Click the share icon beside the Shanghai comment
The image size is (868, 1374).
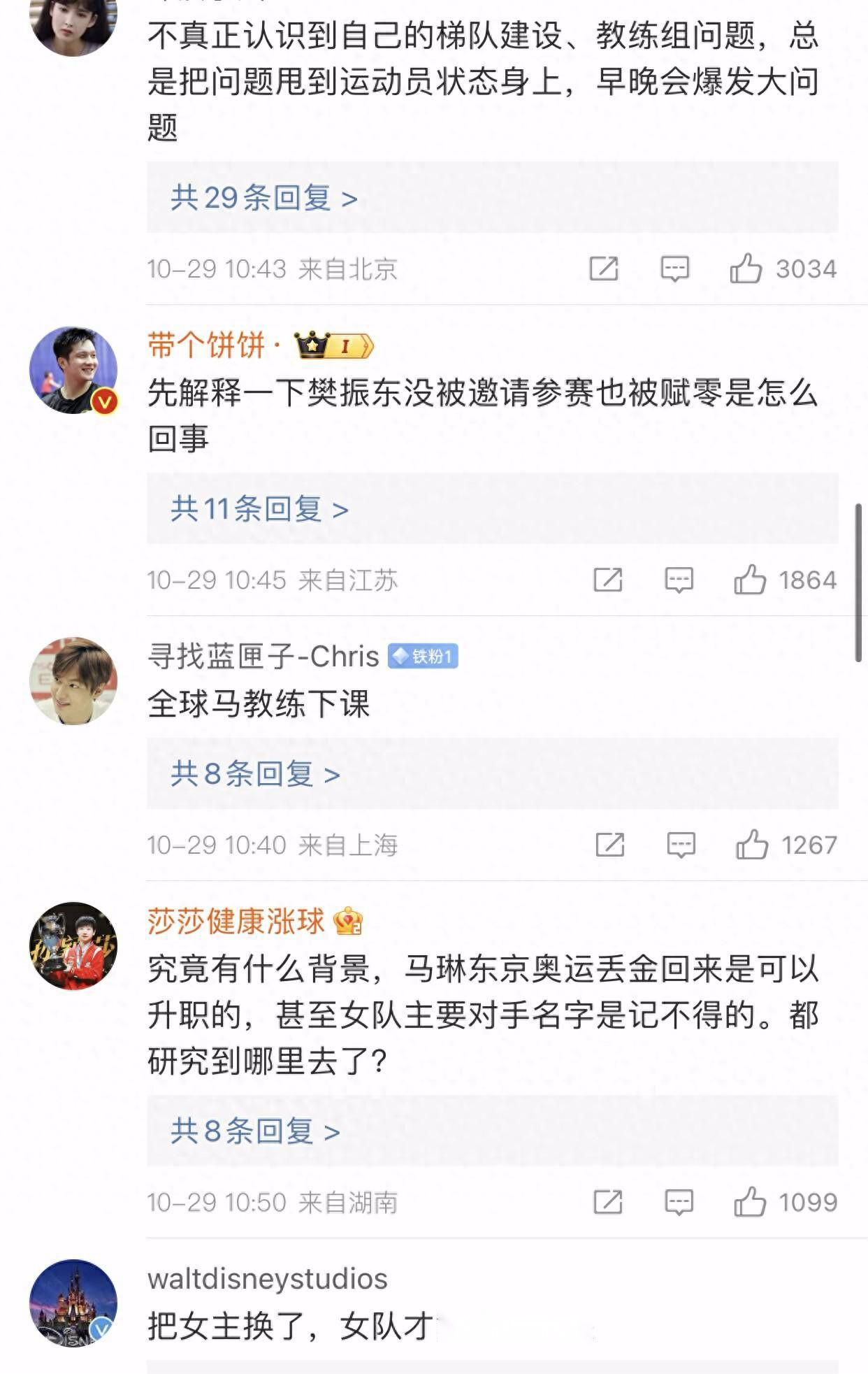[611, 845]
